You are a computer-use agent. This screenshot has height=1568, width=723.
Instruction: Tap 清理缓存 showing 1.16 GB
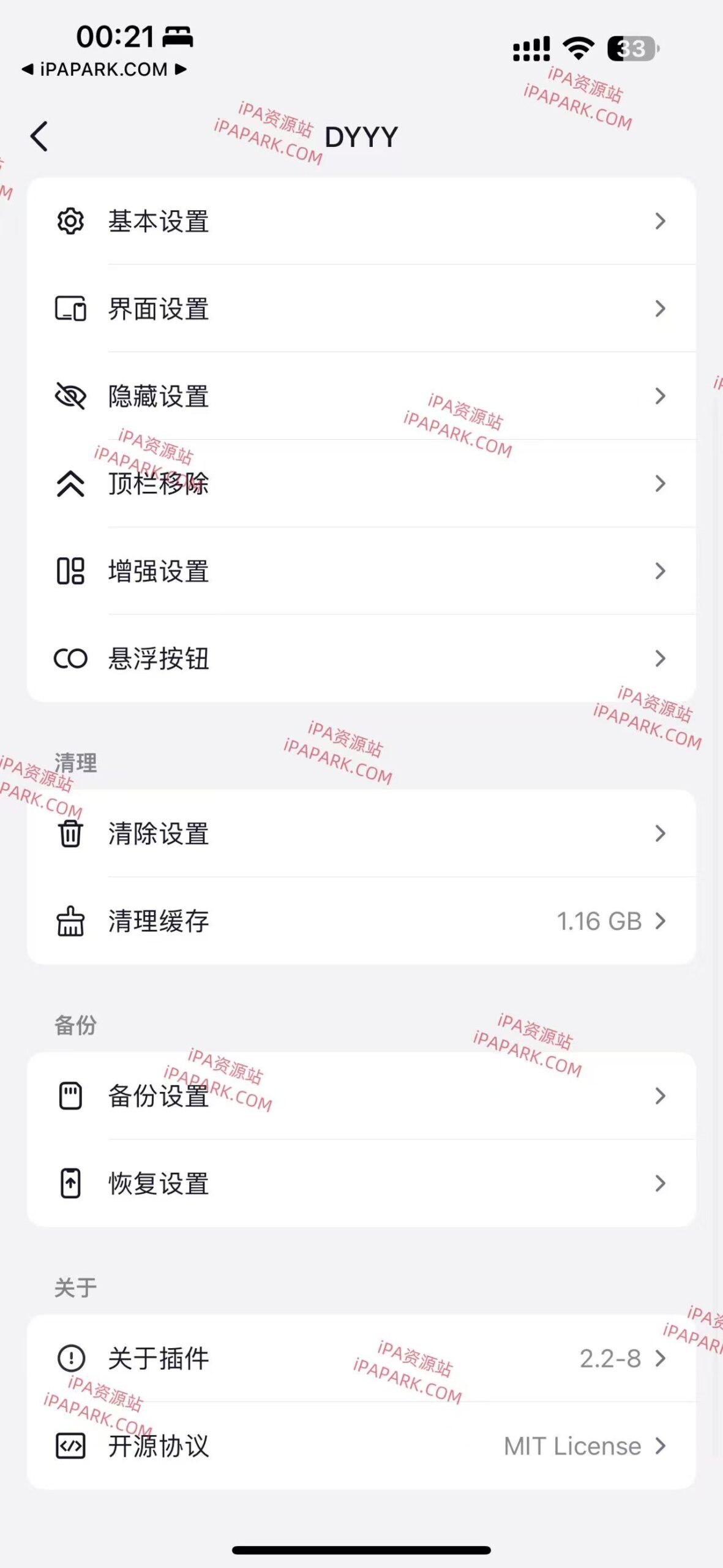[361, 921]
